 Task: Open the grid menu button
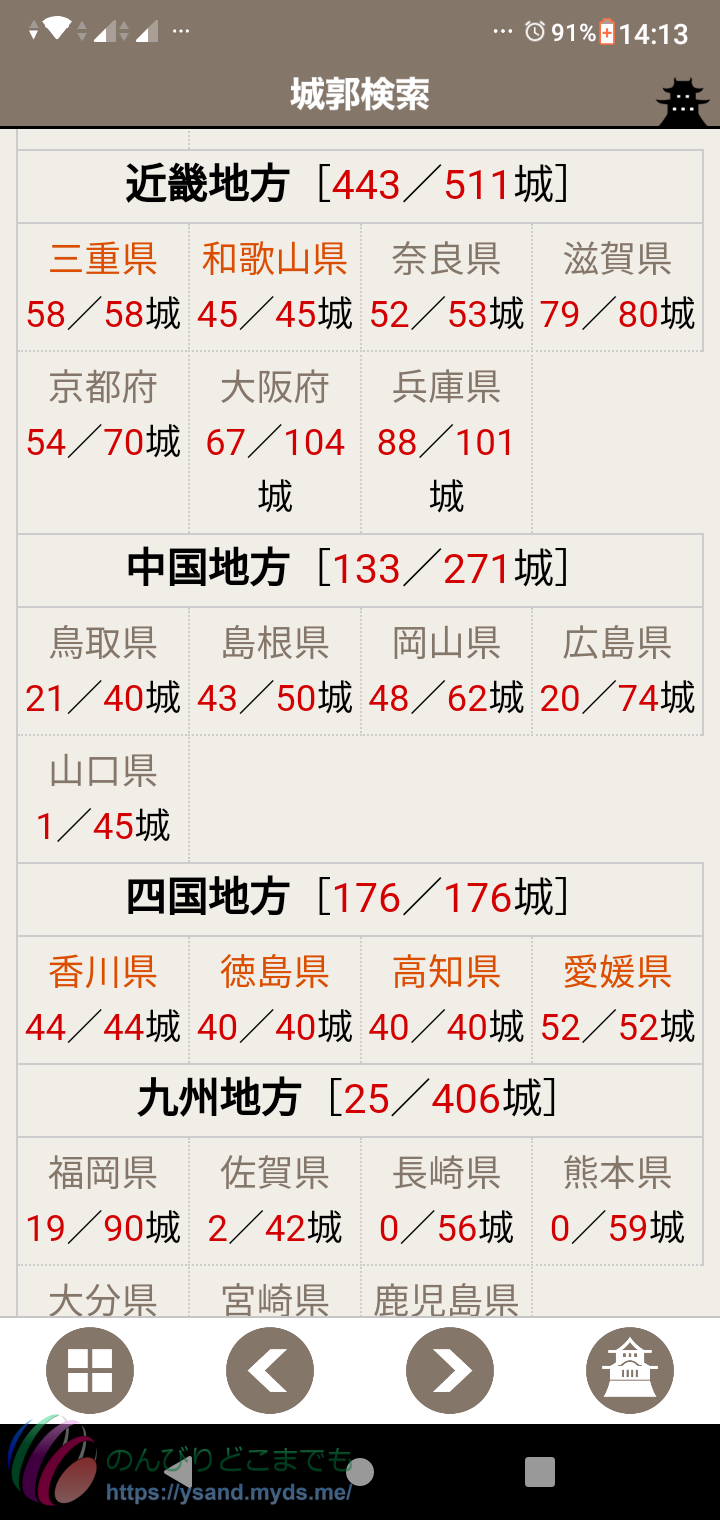click(x=90, y=1370)
